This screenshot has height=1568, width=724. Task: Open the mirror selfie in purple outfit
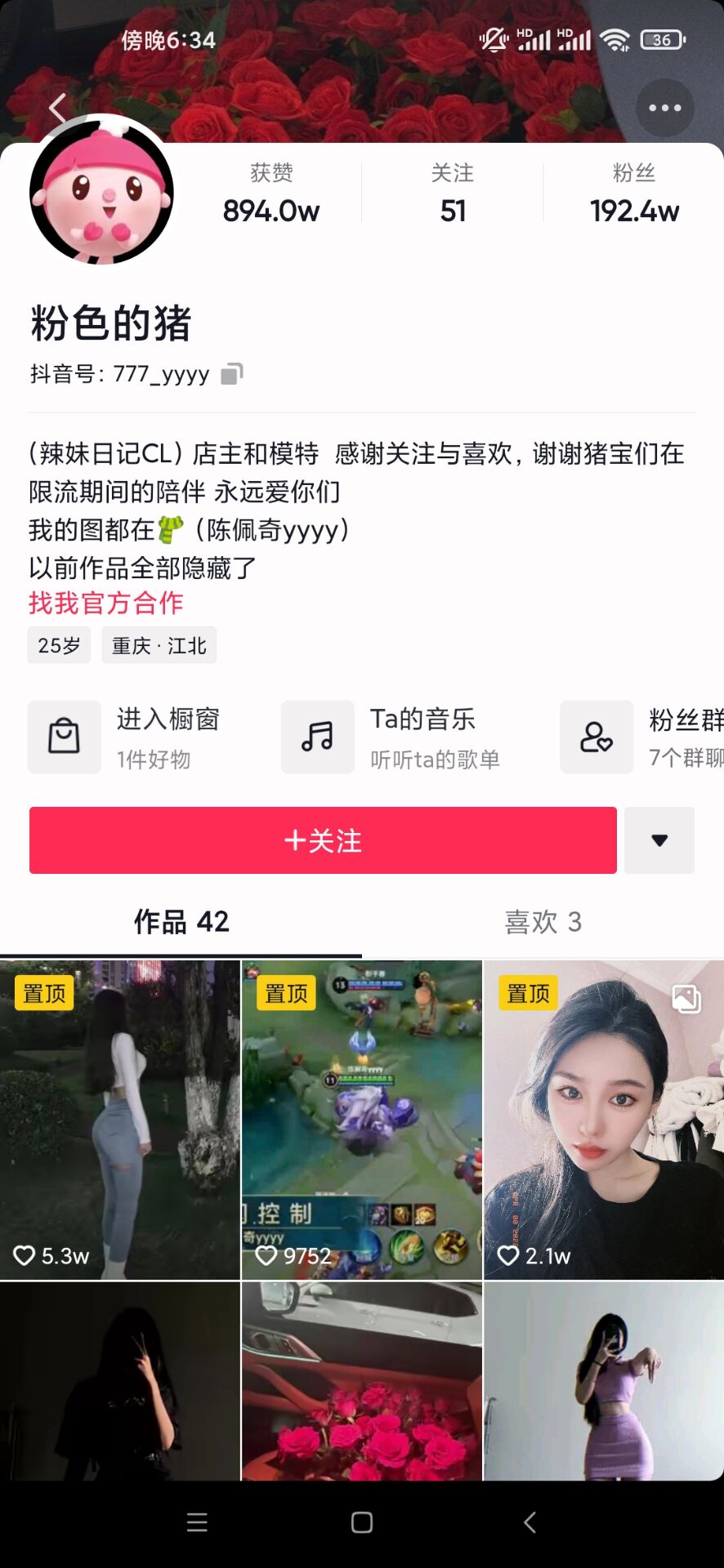[604, 1382]
